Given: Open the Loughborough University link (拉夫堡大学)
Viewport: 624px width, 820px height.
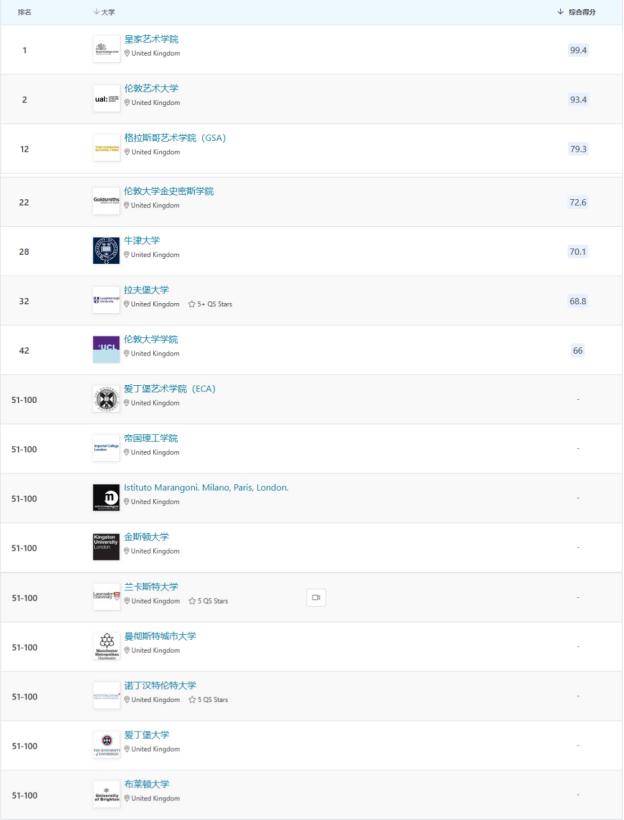Looking at the screenshot, I should click(x=146, y=290).
